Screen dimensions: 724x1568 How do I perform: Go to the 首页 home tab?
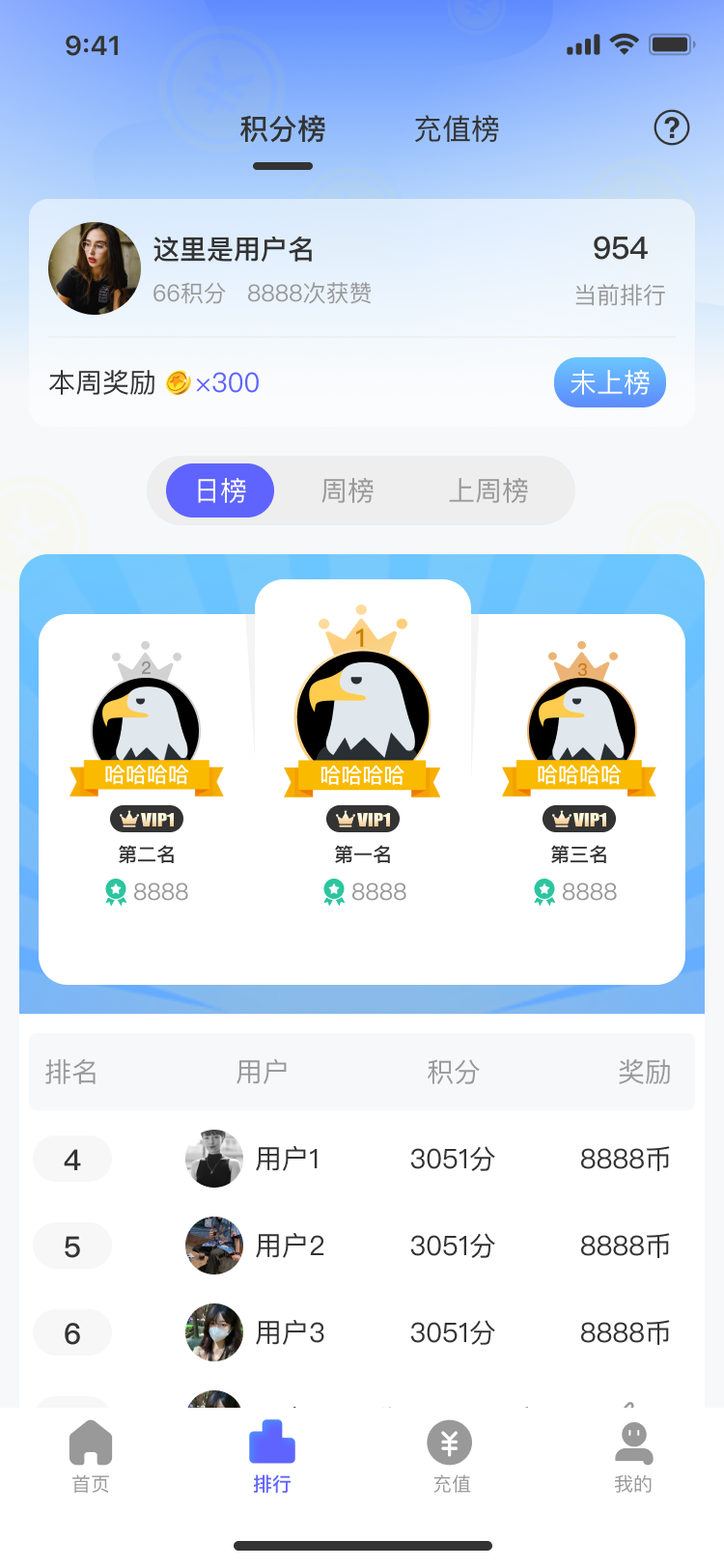91,1456
